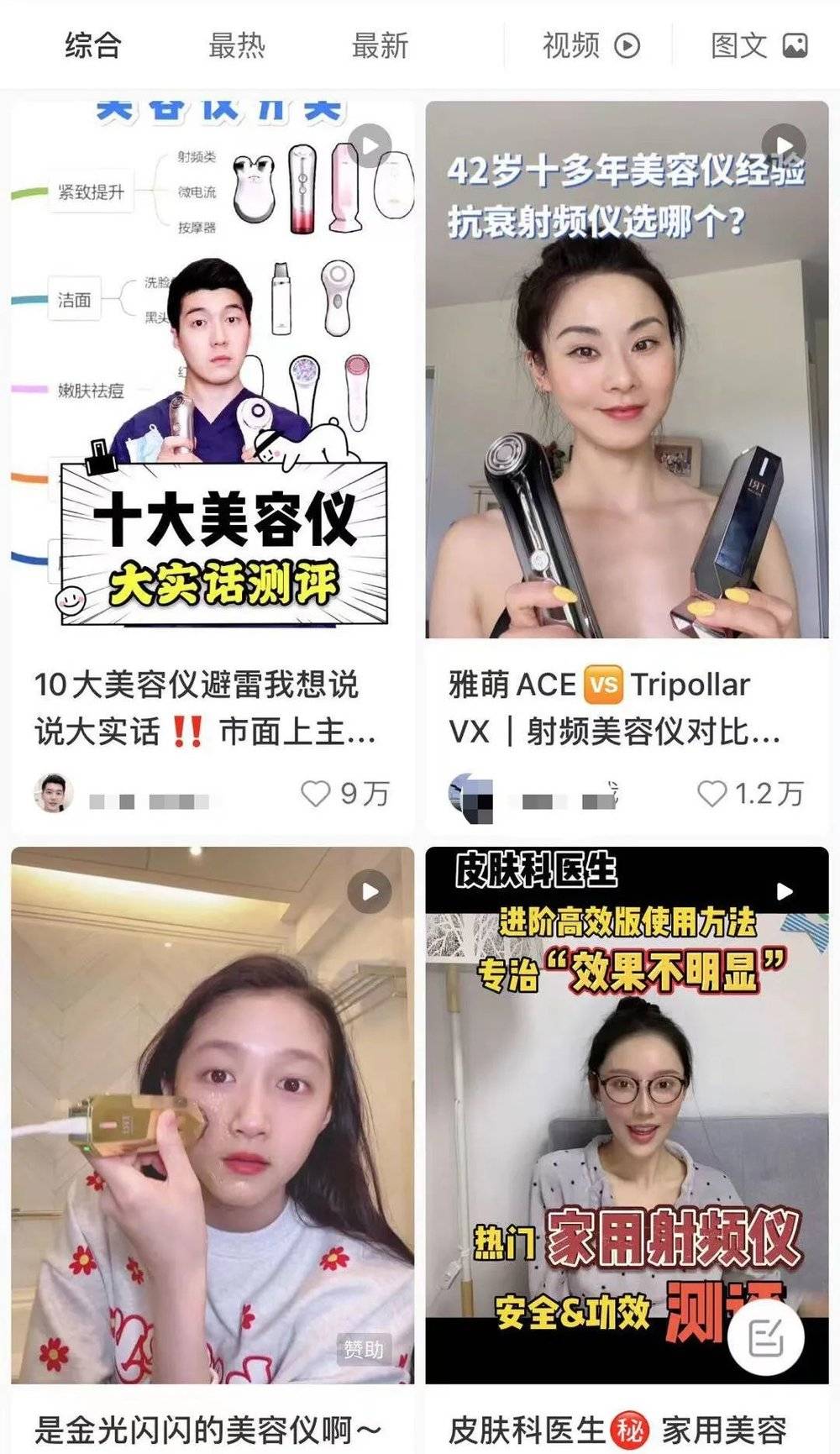
Task: Like the 10大美容仪避雷 post
Action: pos(317,793)
